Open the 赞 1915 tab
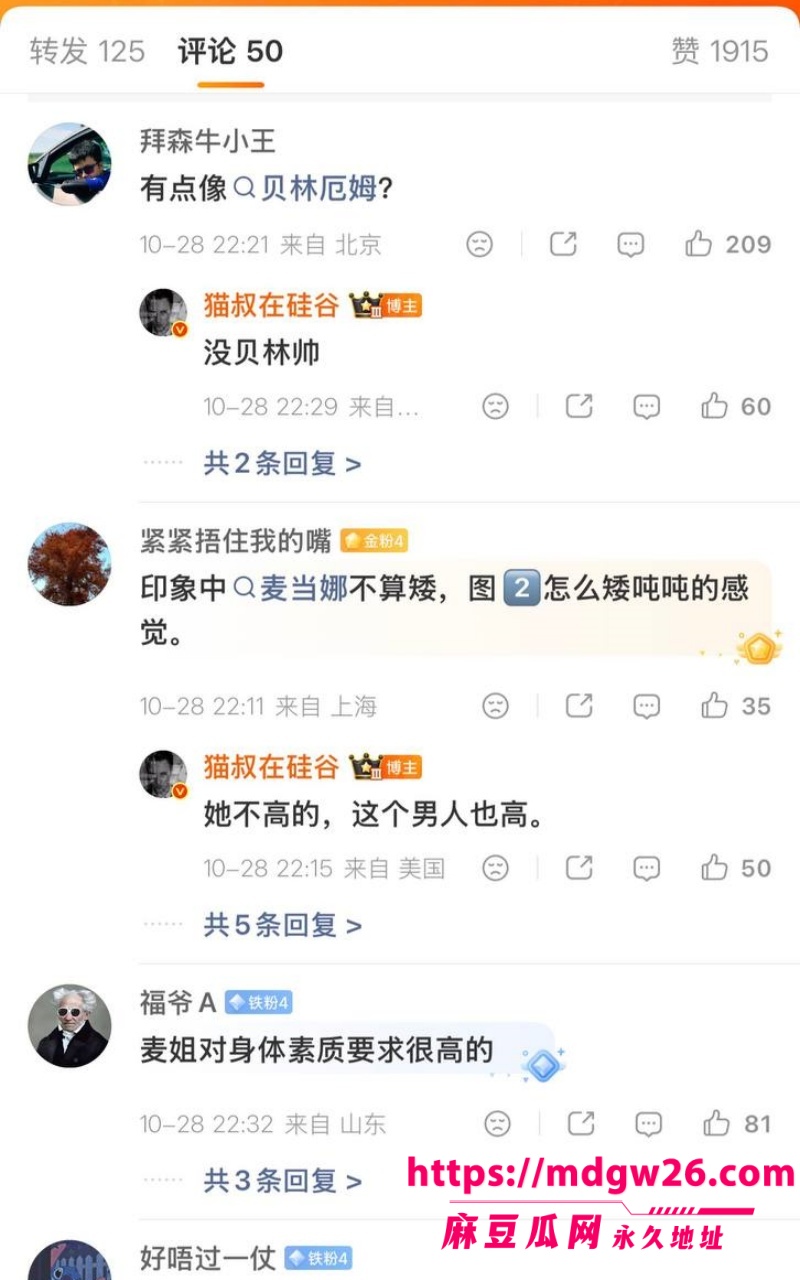Screen dimensions: 800x1280 pos(720,51)
